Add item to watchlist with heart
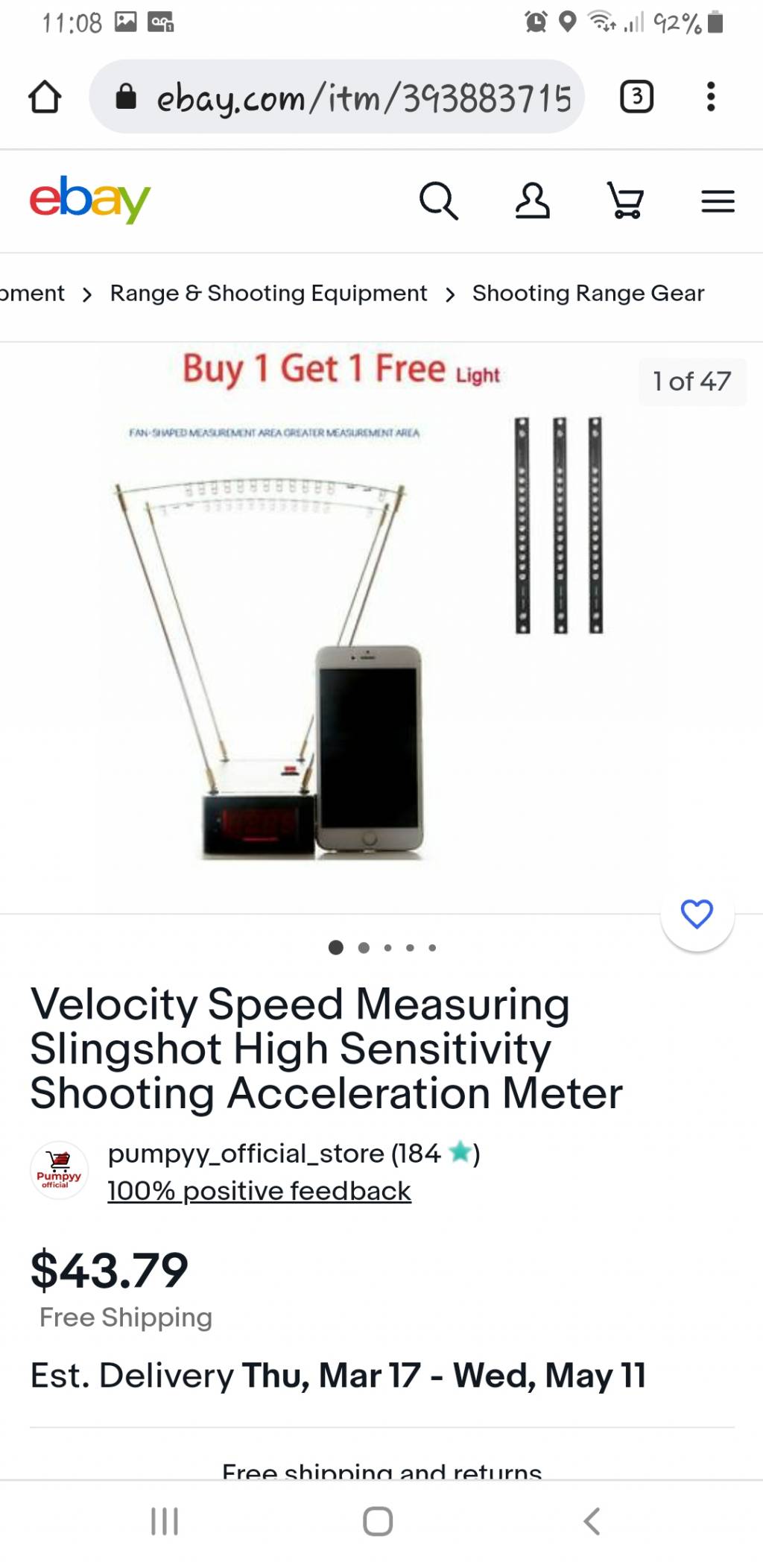Viewport: 763px width, 1568px height. (x=697, y=914)
